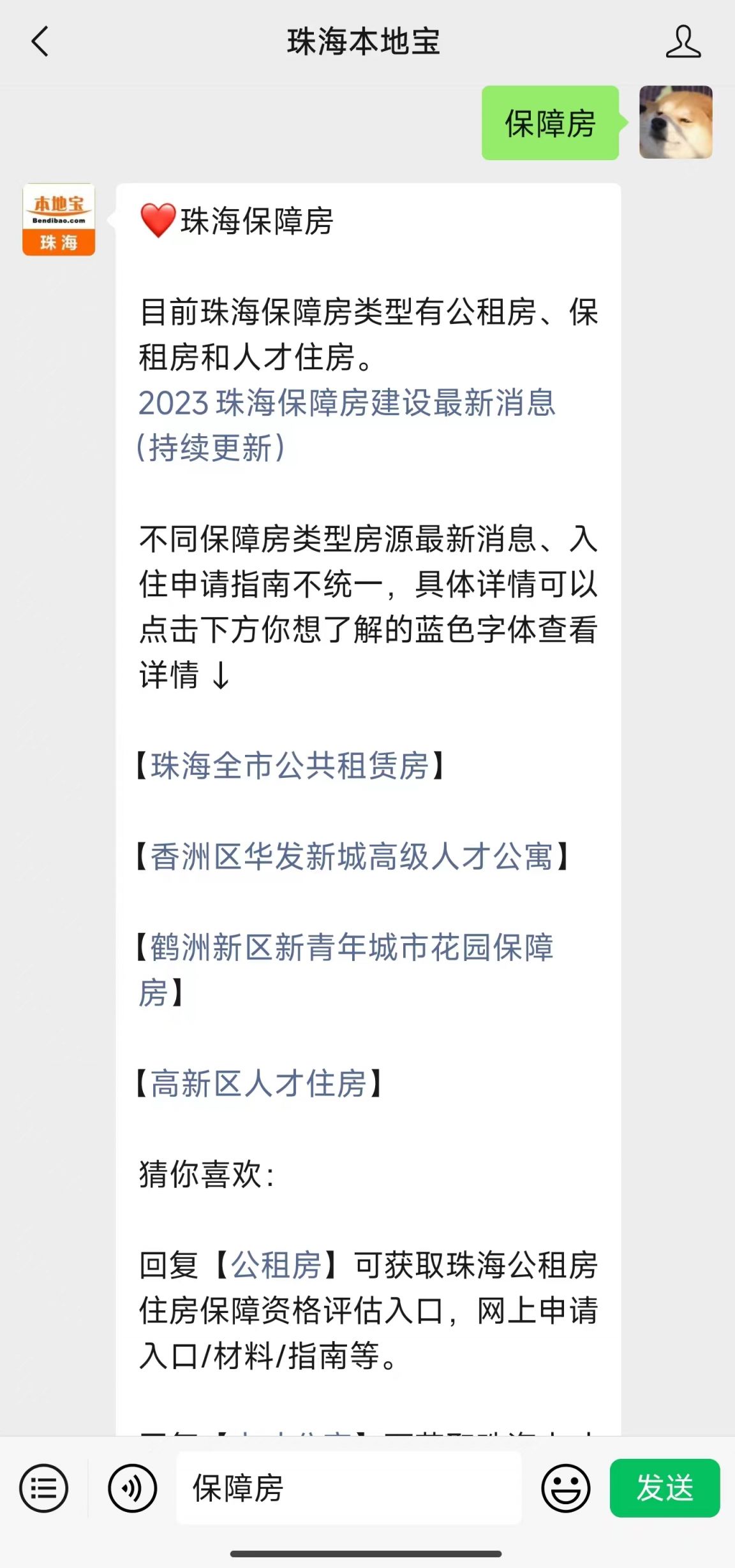Go back from the 珠海本地宝 chat
The width and height of the screenshot is (735, 1568).
pyautogui.click(x=40, y=42)
